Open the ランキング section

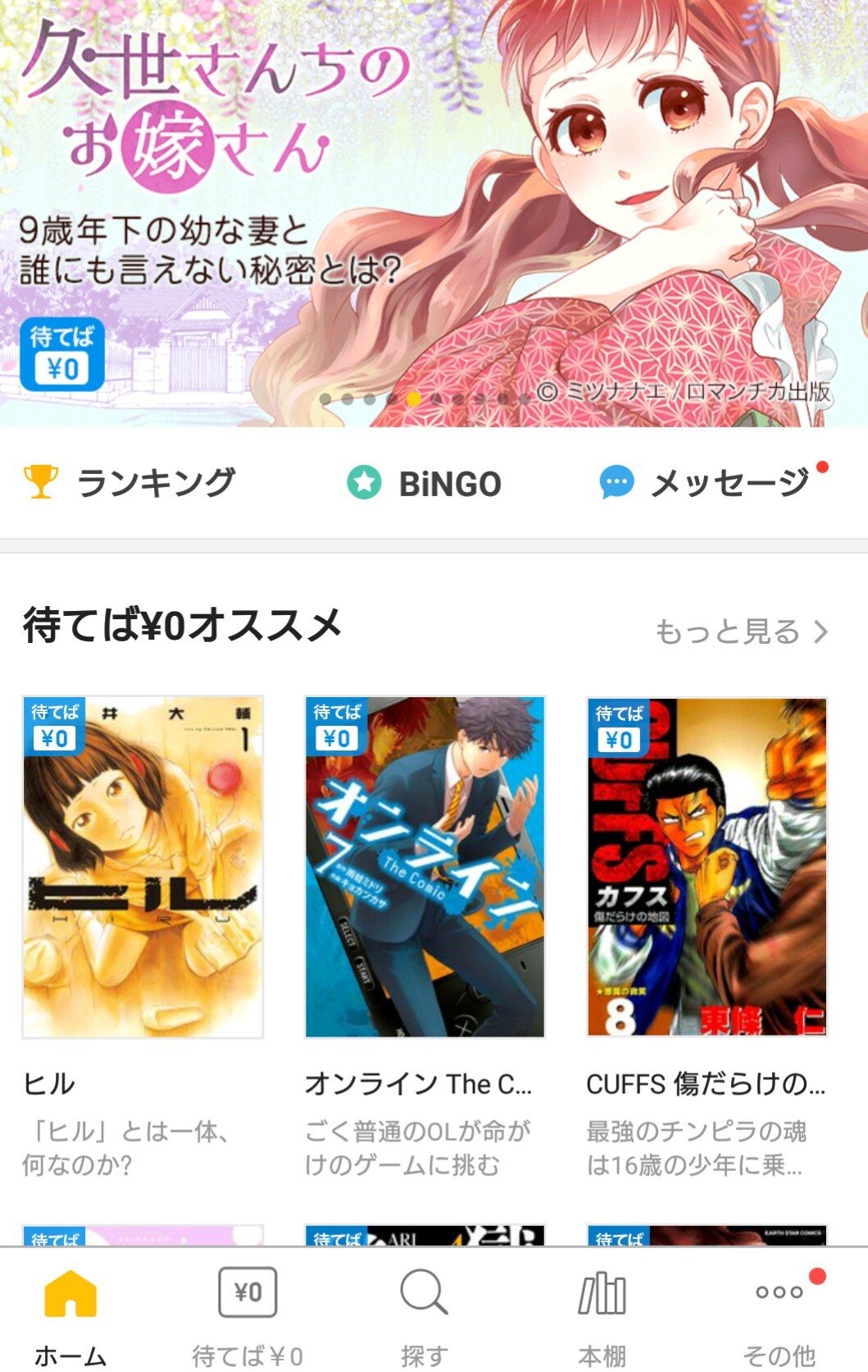(130, 482)
